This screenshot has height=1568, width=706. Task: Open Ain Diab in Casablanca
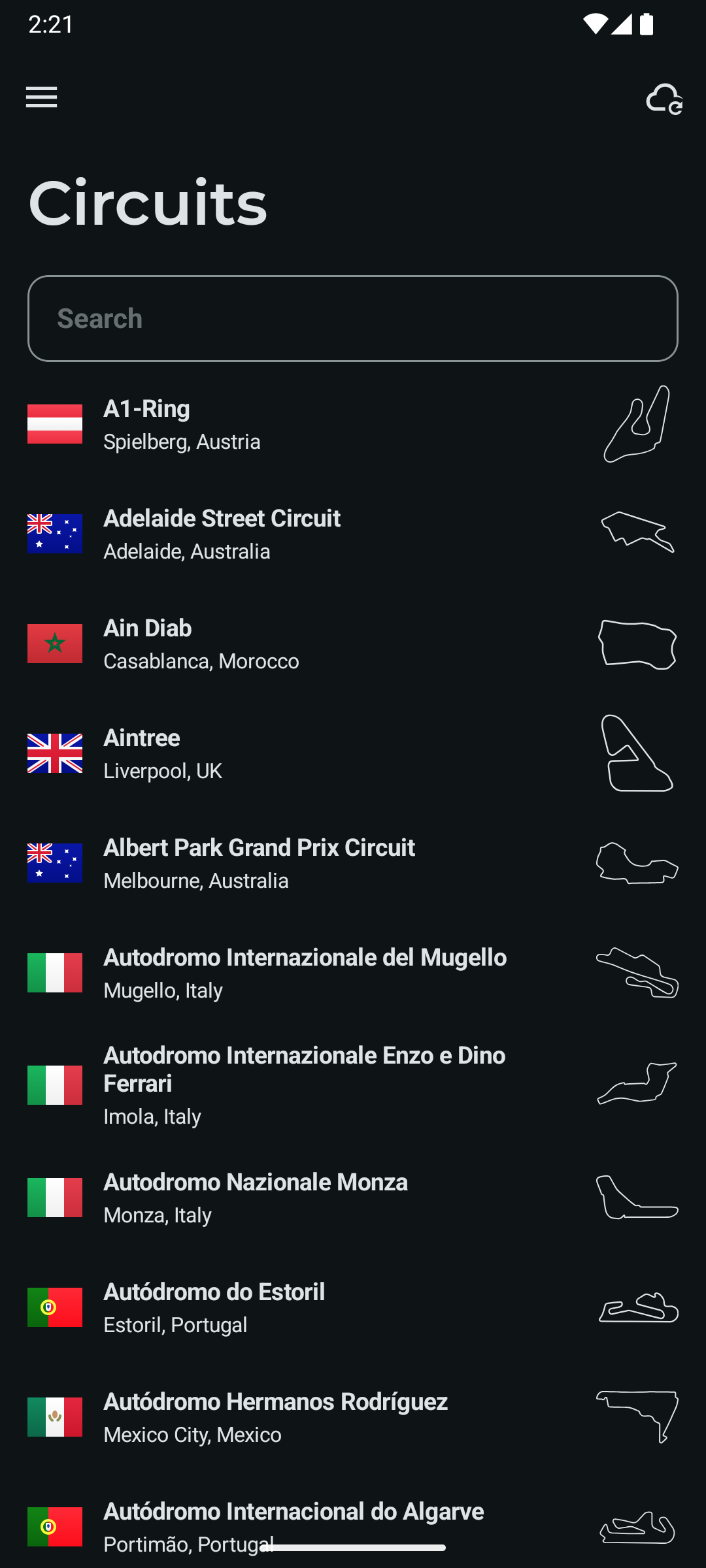click(x=353, y=644)
